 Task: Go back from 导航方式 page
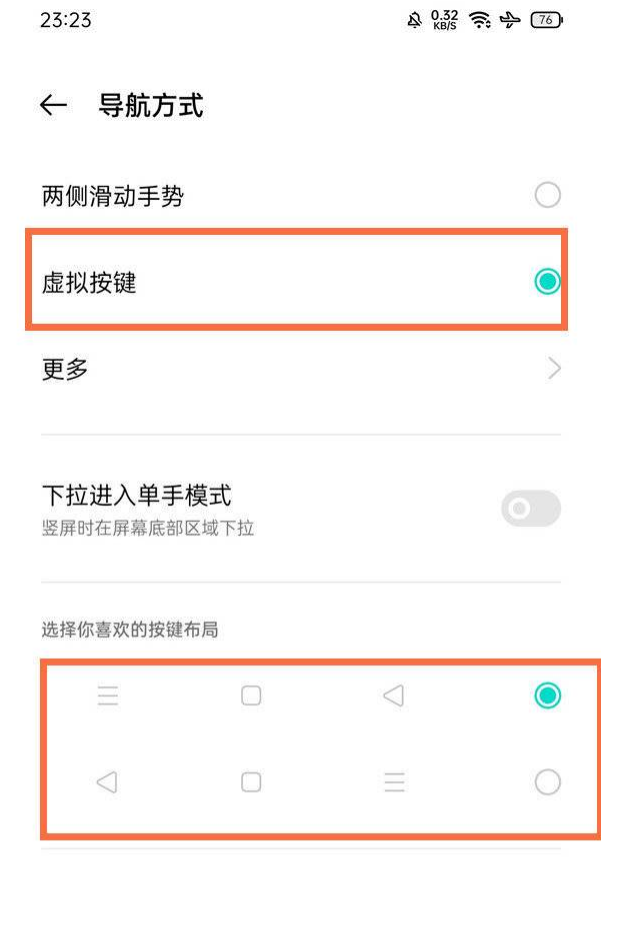pos(53,106)
